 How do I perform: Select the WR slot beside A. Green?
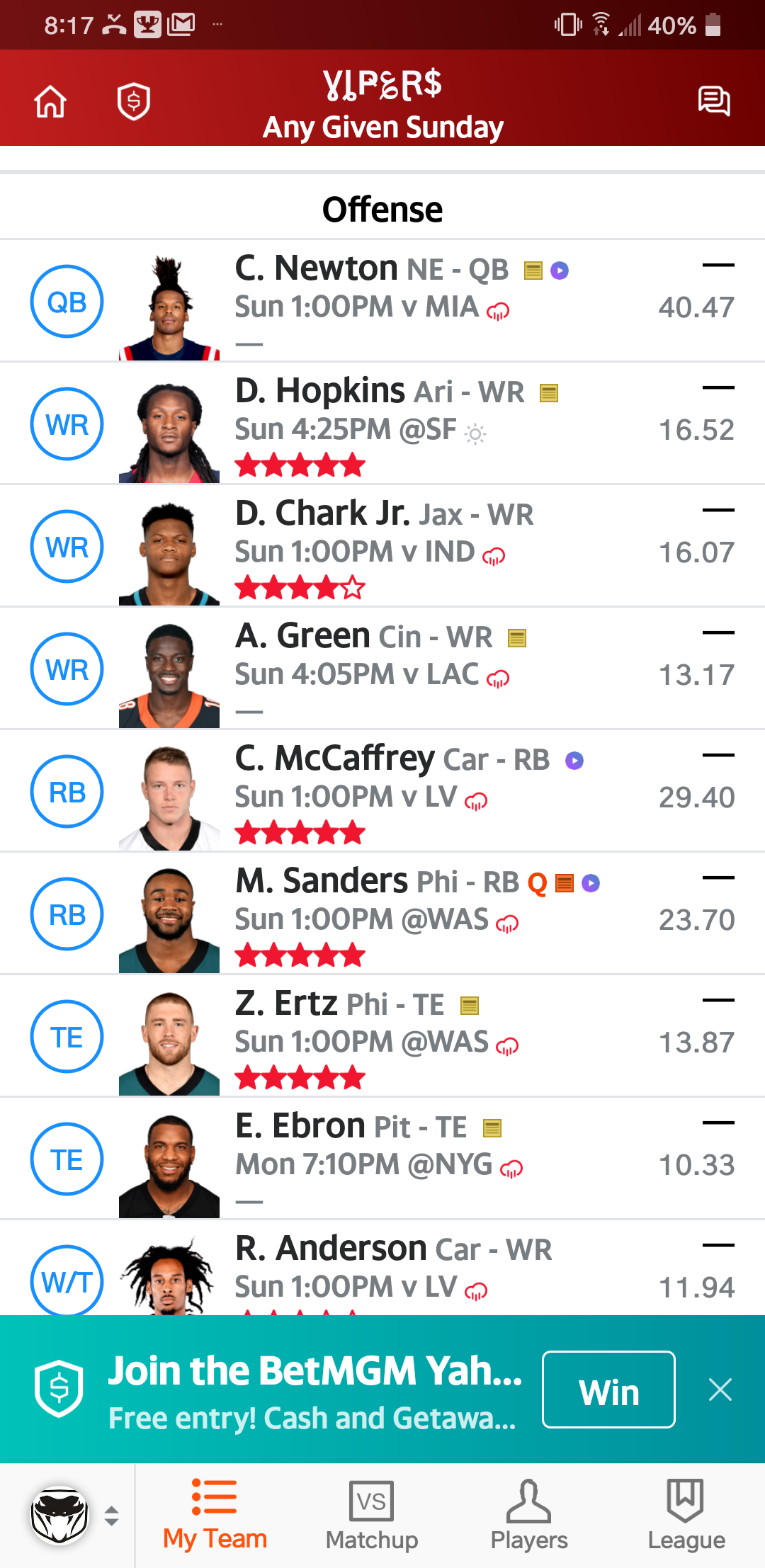(67, 669)
